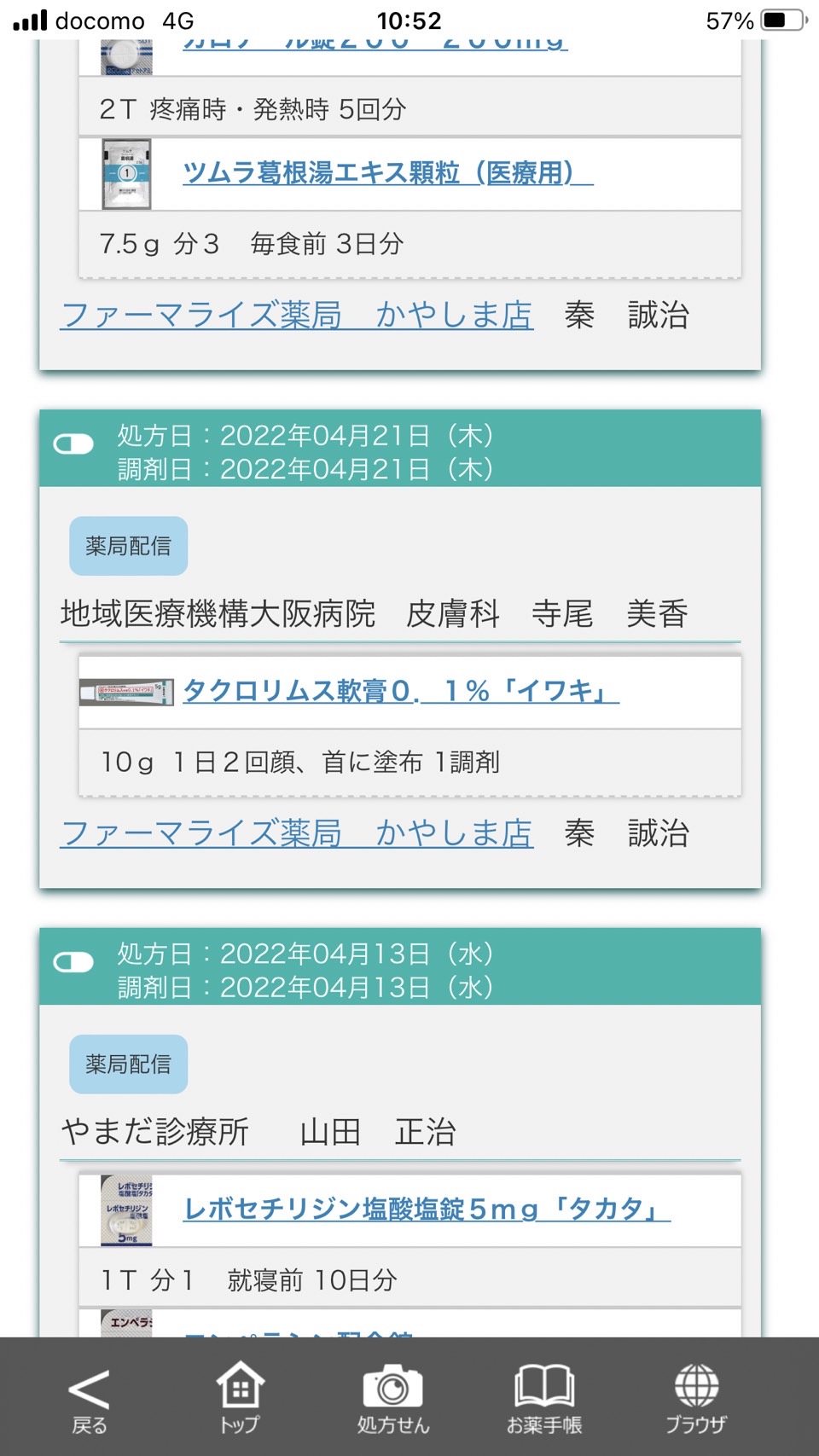819x1456 pixels.
Task: Tap the ツムラ葛根湯 packet thumbnail image
Action: [x=126, y=174]
